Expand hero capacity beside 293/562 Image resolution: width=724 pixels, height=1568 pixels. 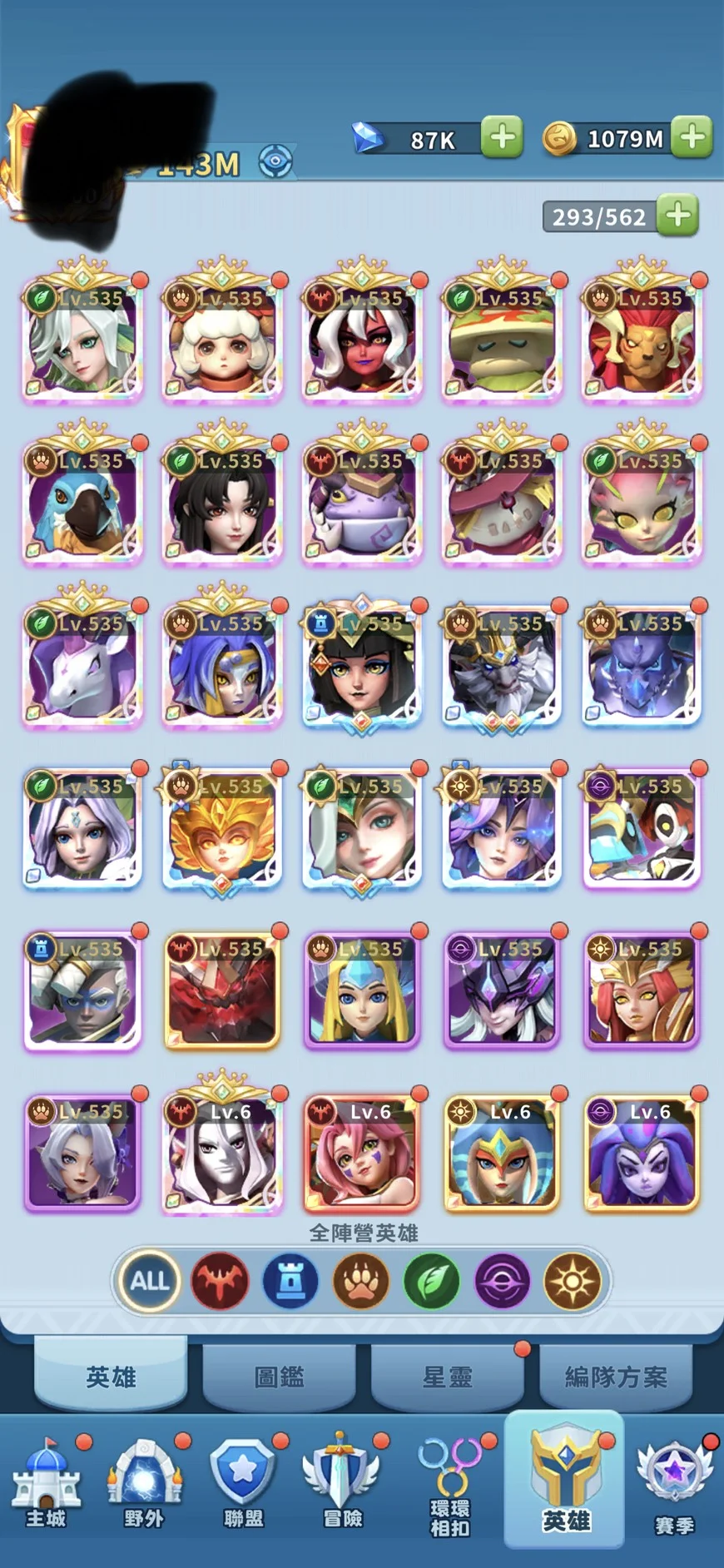point(677,216)
